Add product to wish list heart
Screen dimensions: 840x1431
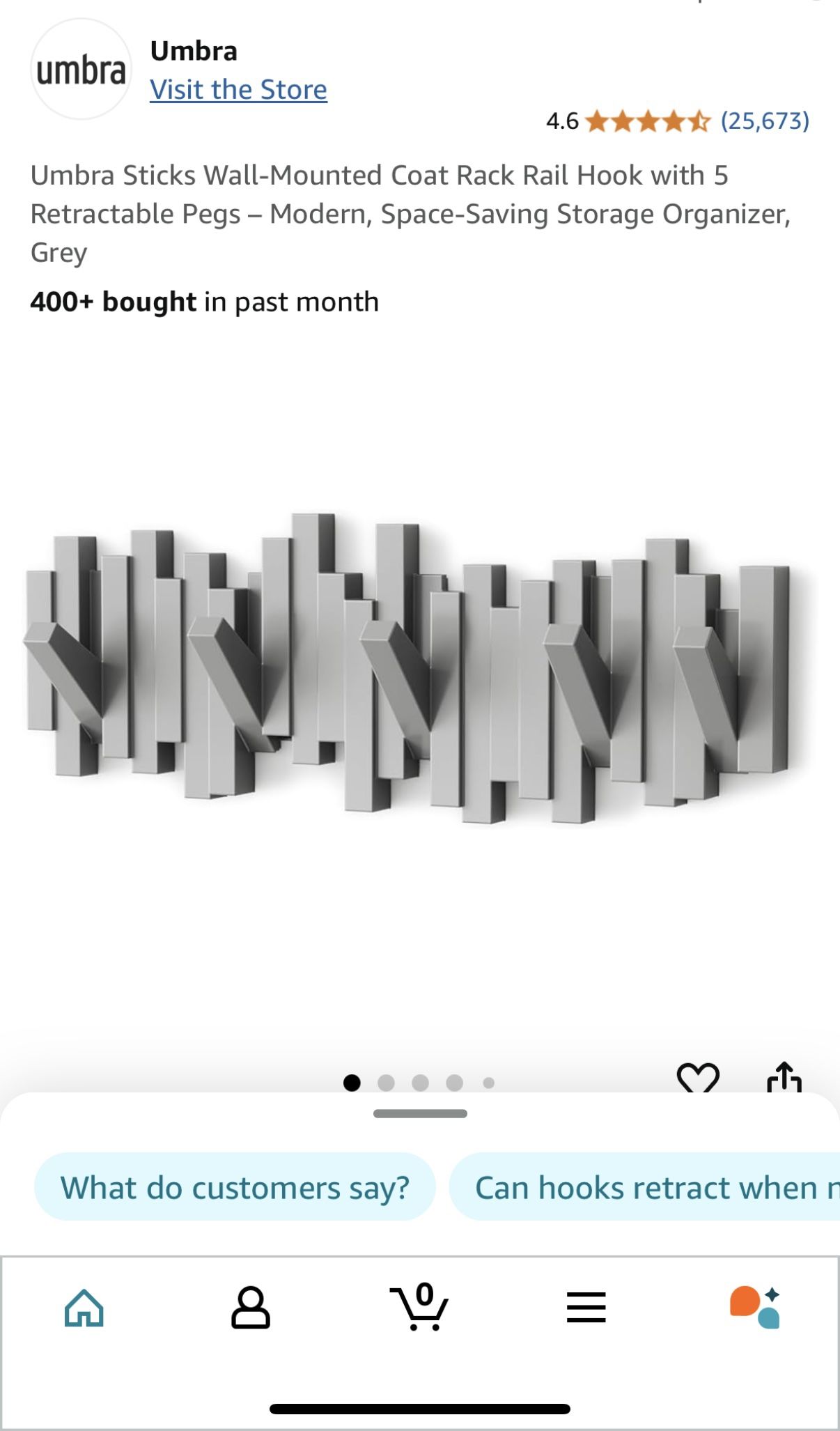698,1078
